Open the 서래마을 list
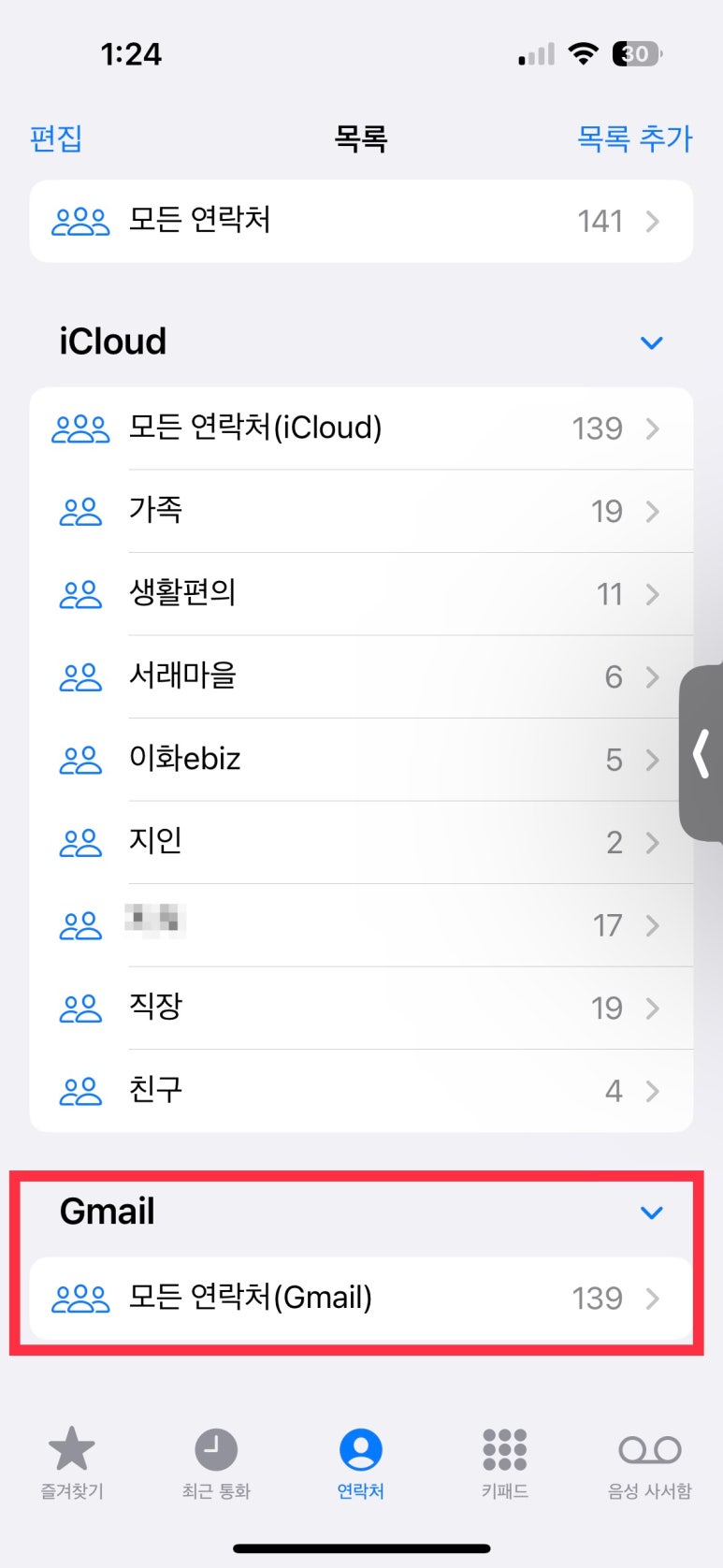 tap(361, 676)
